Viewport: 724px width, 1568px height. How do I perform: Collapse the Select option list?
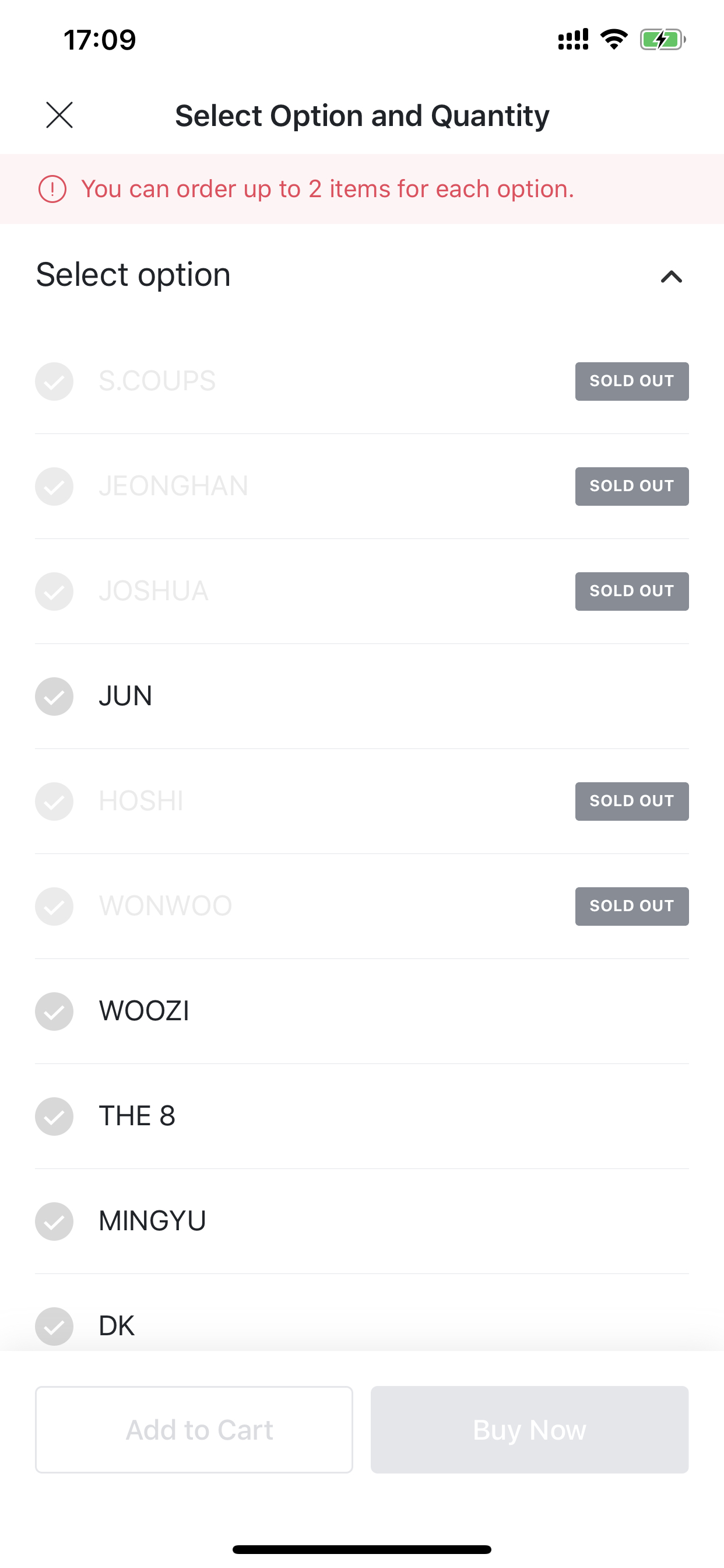click(671, 277)
